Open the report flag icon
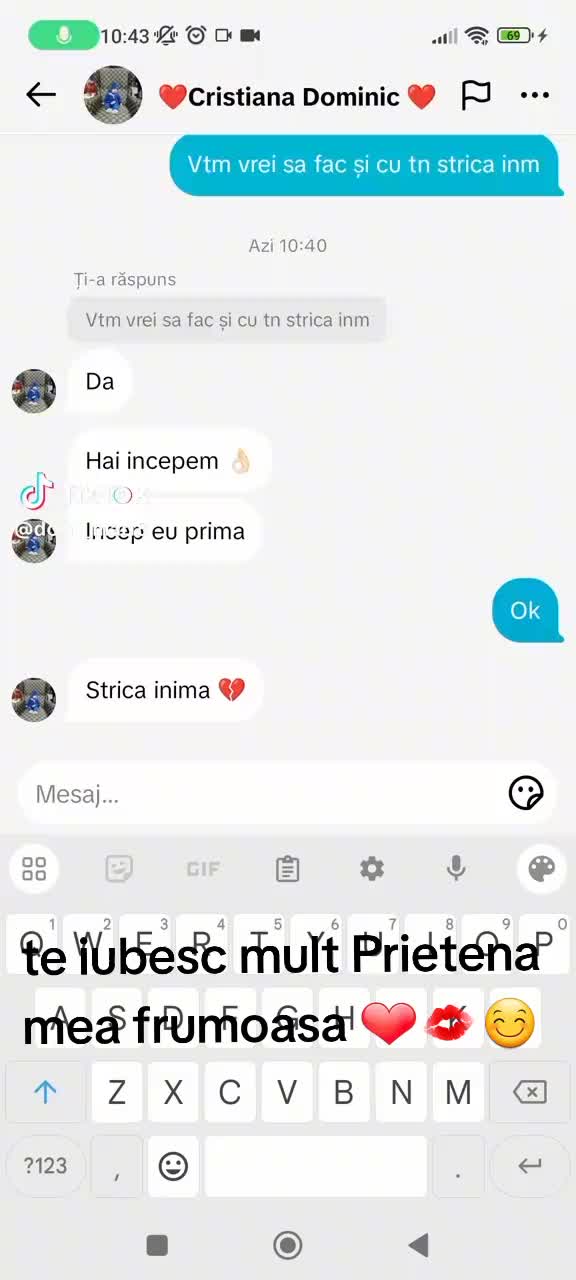 point(476,96)
